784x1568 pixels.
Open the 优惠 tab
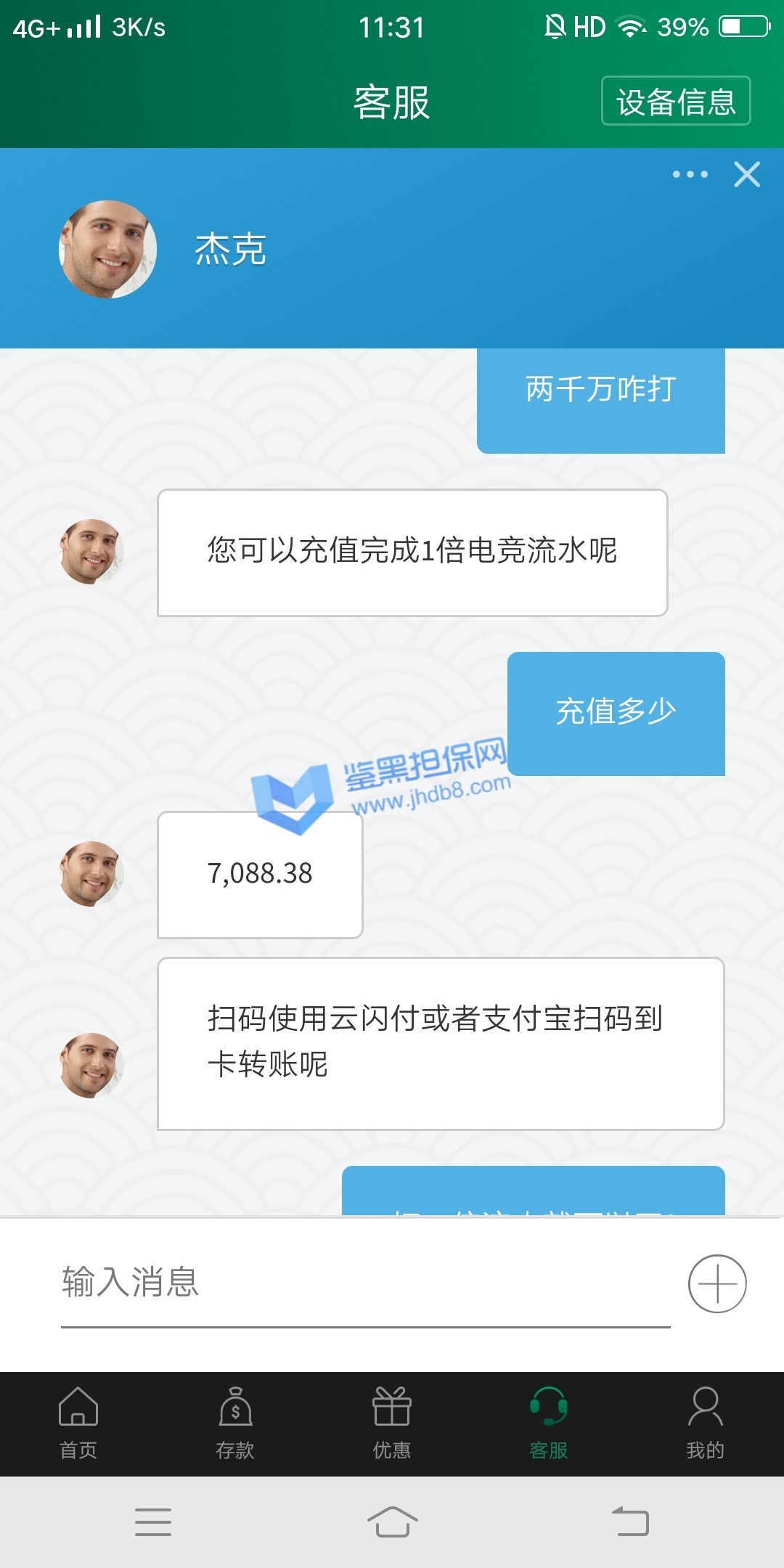392,1423
